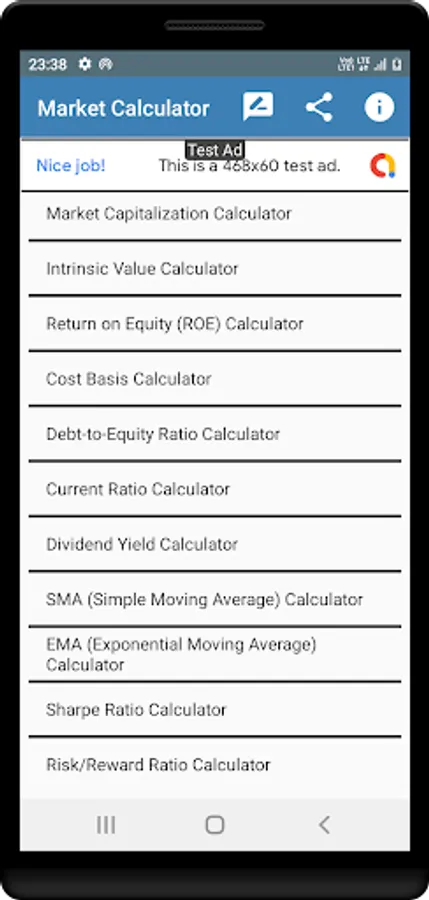Open Current Ratio Calculator
The width and height of the screenshot is (429, 900).
(215, 489)
